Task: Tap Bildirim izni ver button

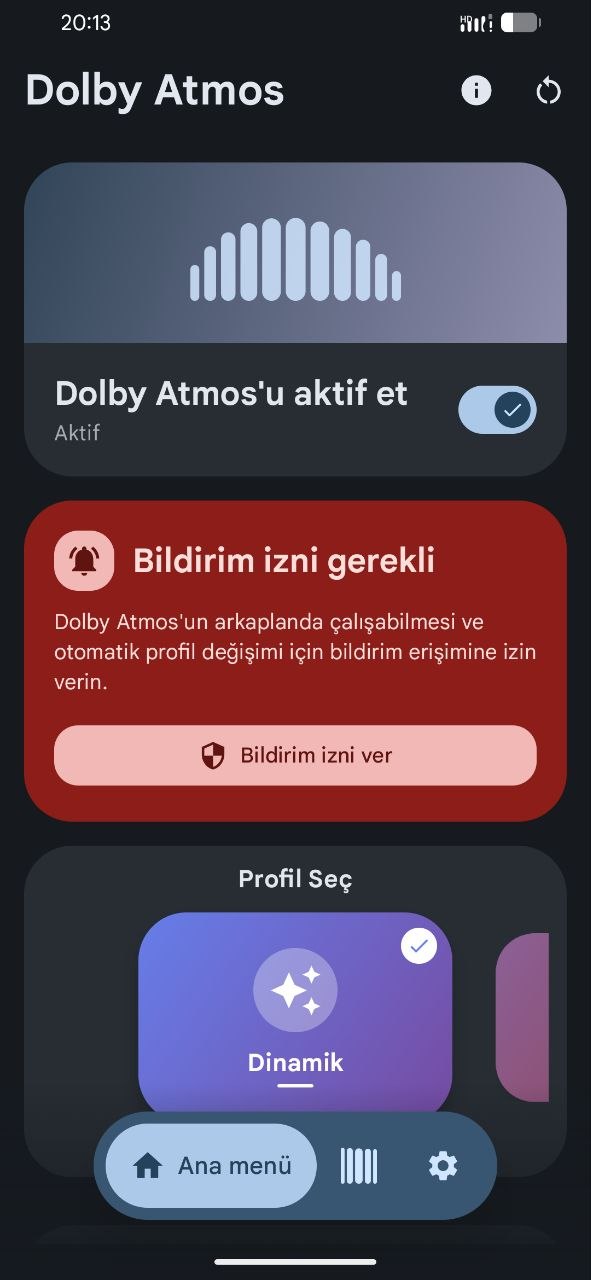Action: pyautogui.click(x=295, y=755)
